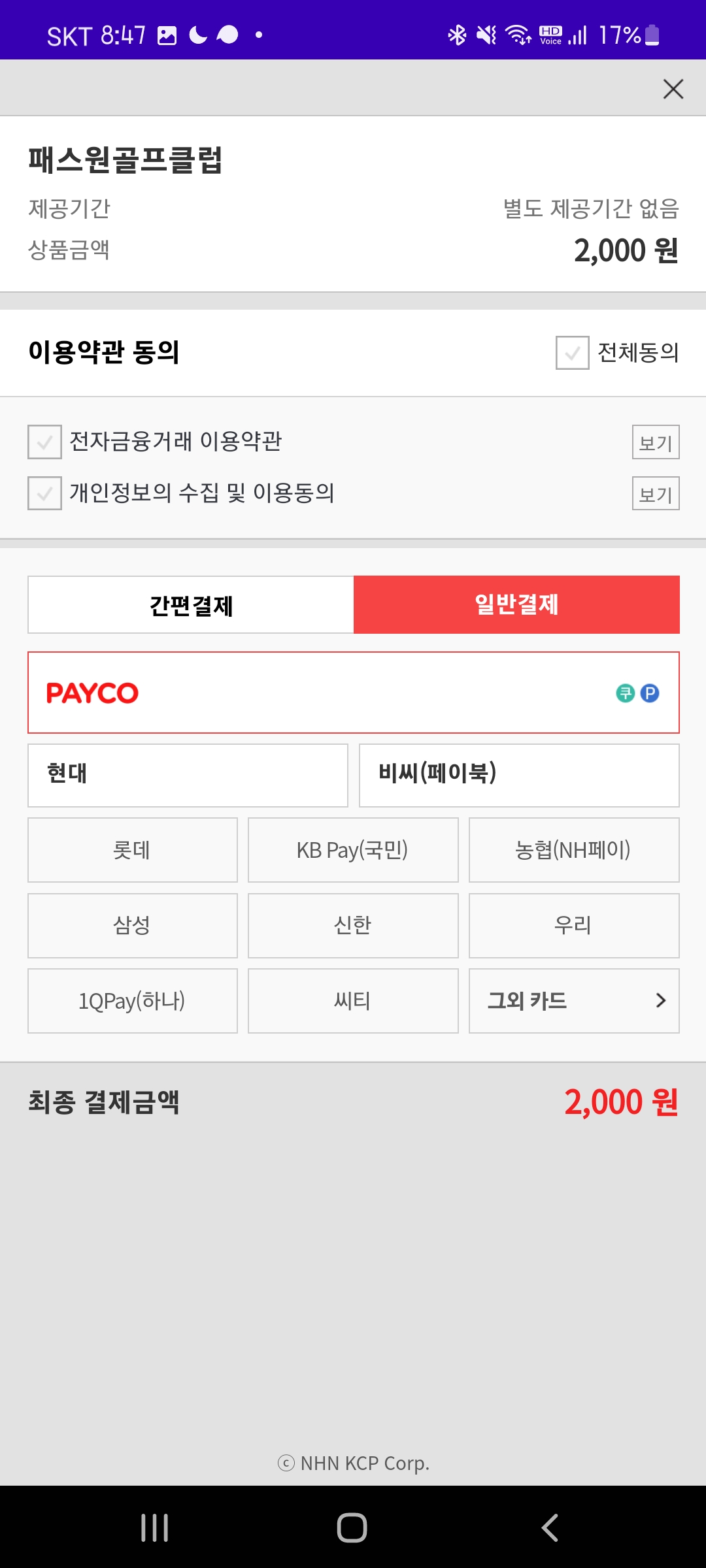
Task: Select 농협(NH페이)
Action: [x=574, y=850]
